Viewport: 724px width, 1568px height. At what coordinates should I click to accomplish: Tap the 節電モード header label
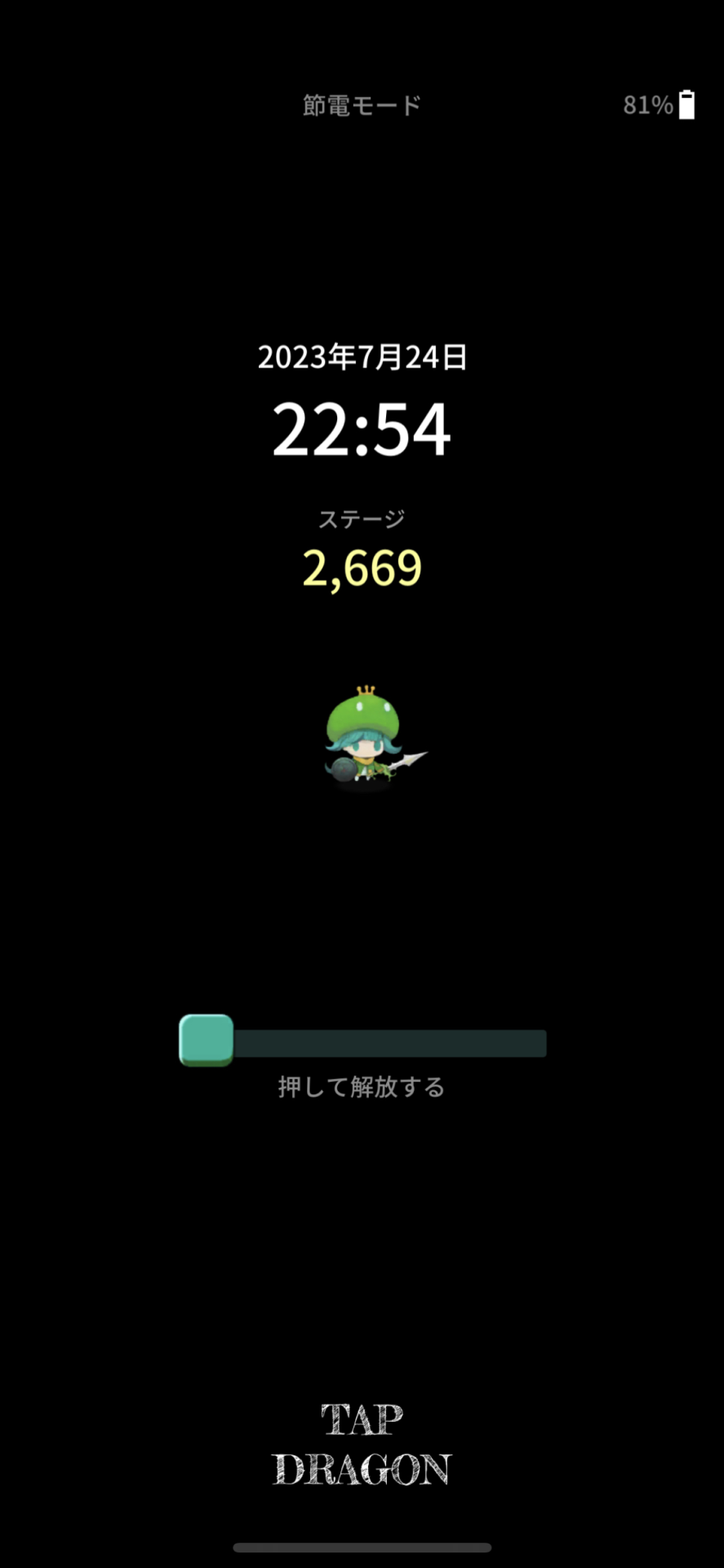tap(362, 105)
